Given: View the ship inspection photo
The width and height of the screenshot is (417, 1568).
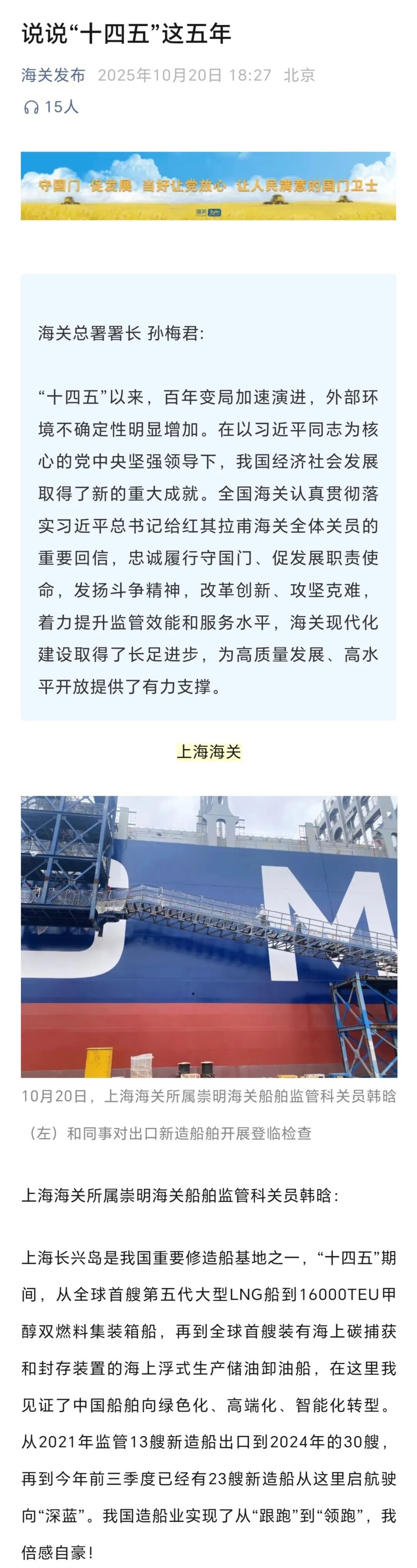Looking at the screenshot, I should tap(208, 937).
